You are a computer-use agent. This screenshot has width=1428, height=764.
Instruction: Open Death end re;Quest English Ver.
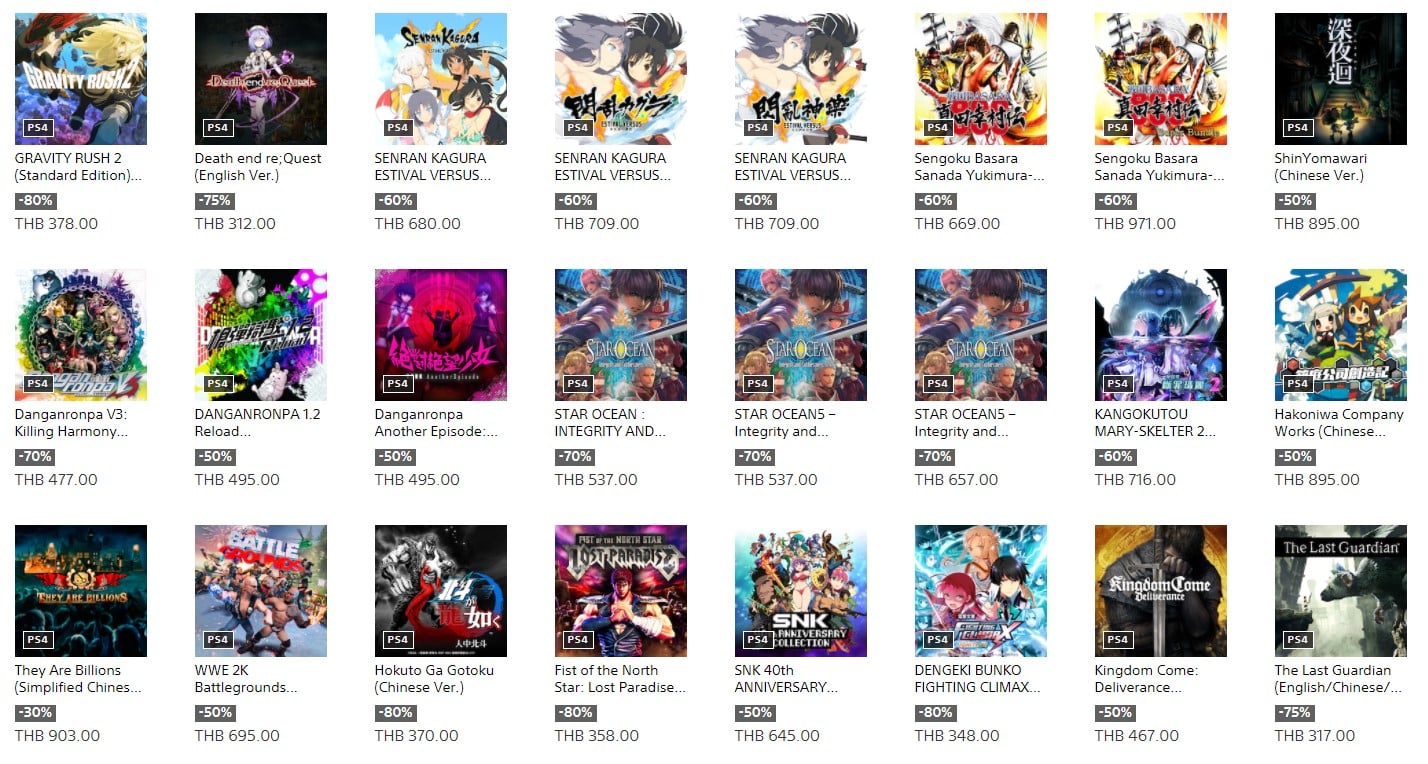[x=261, y=79]
